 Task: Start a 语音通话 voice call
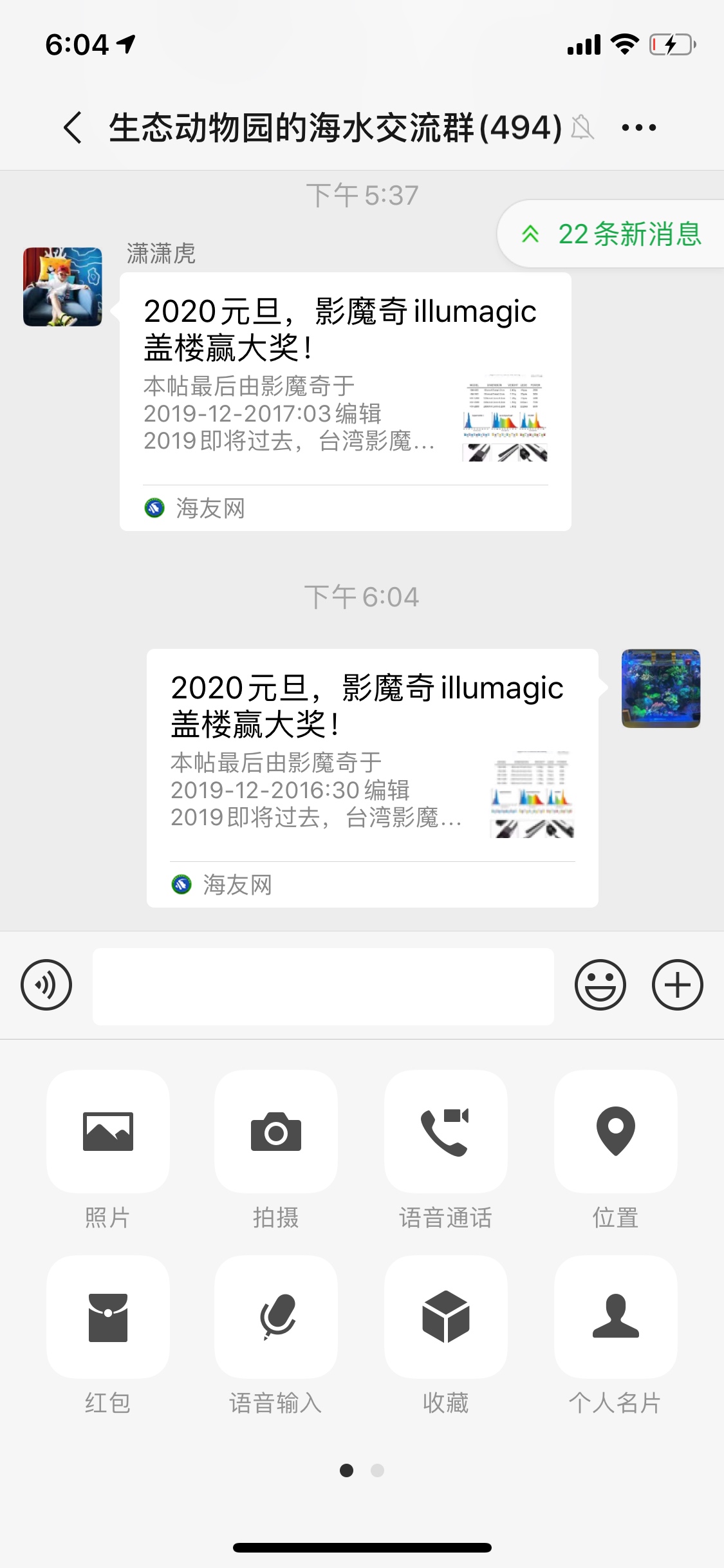click(445, 1131)
